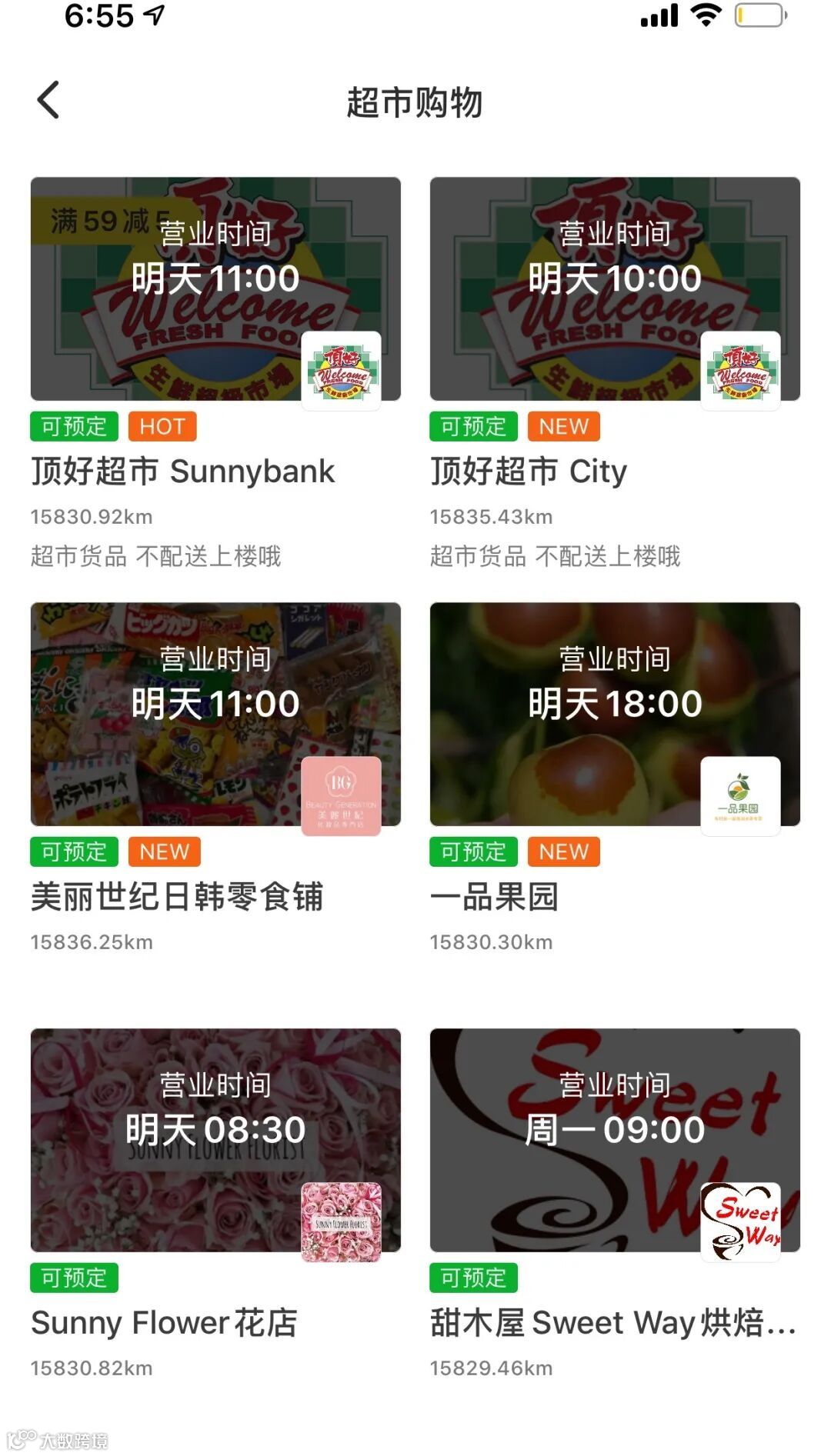Go back from 超市购物 page
Screen dimensions: 831x1456
[x=48, y=101]
